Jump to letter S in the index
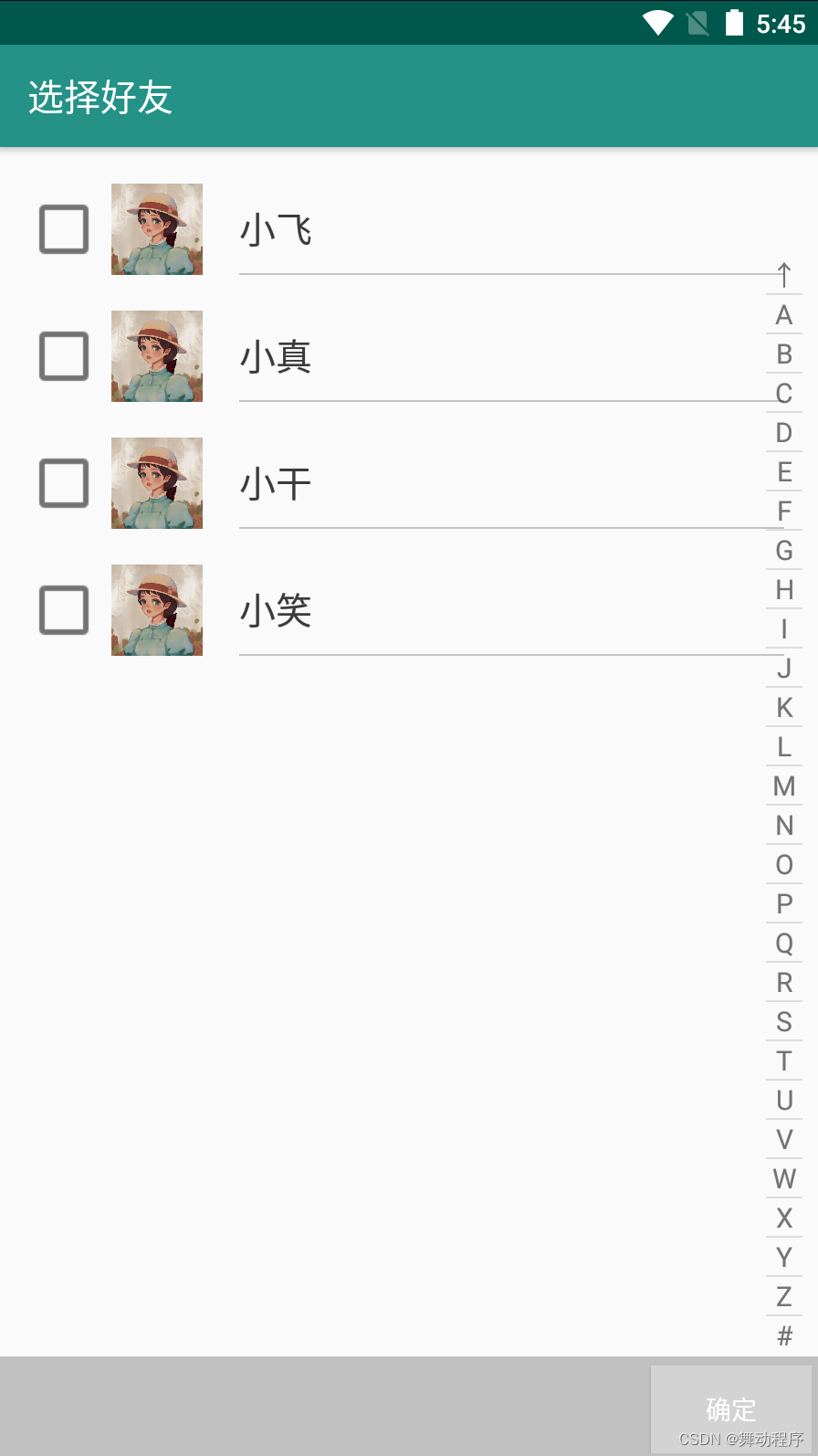Viewport: 818px width, 1456px height. [783, 1022]
